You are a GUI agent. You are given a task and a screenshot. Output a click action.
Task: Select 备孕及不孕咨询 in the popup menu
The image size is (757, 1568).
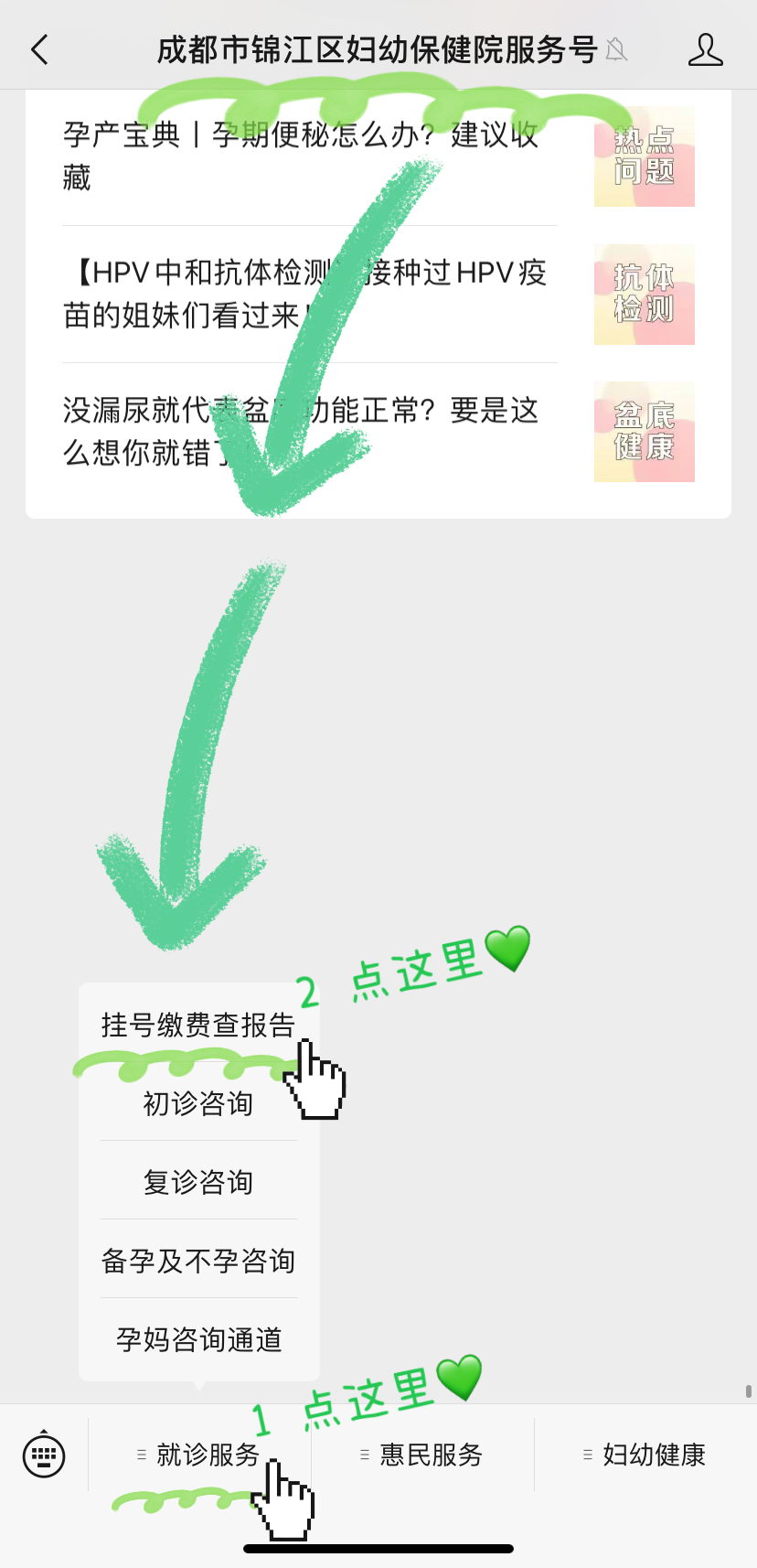pos(198,1261)
